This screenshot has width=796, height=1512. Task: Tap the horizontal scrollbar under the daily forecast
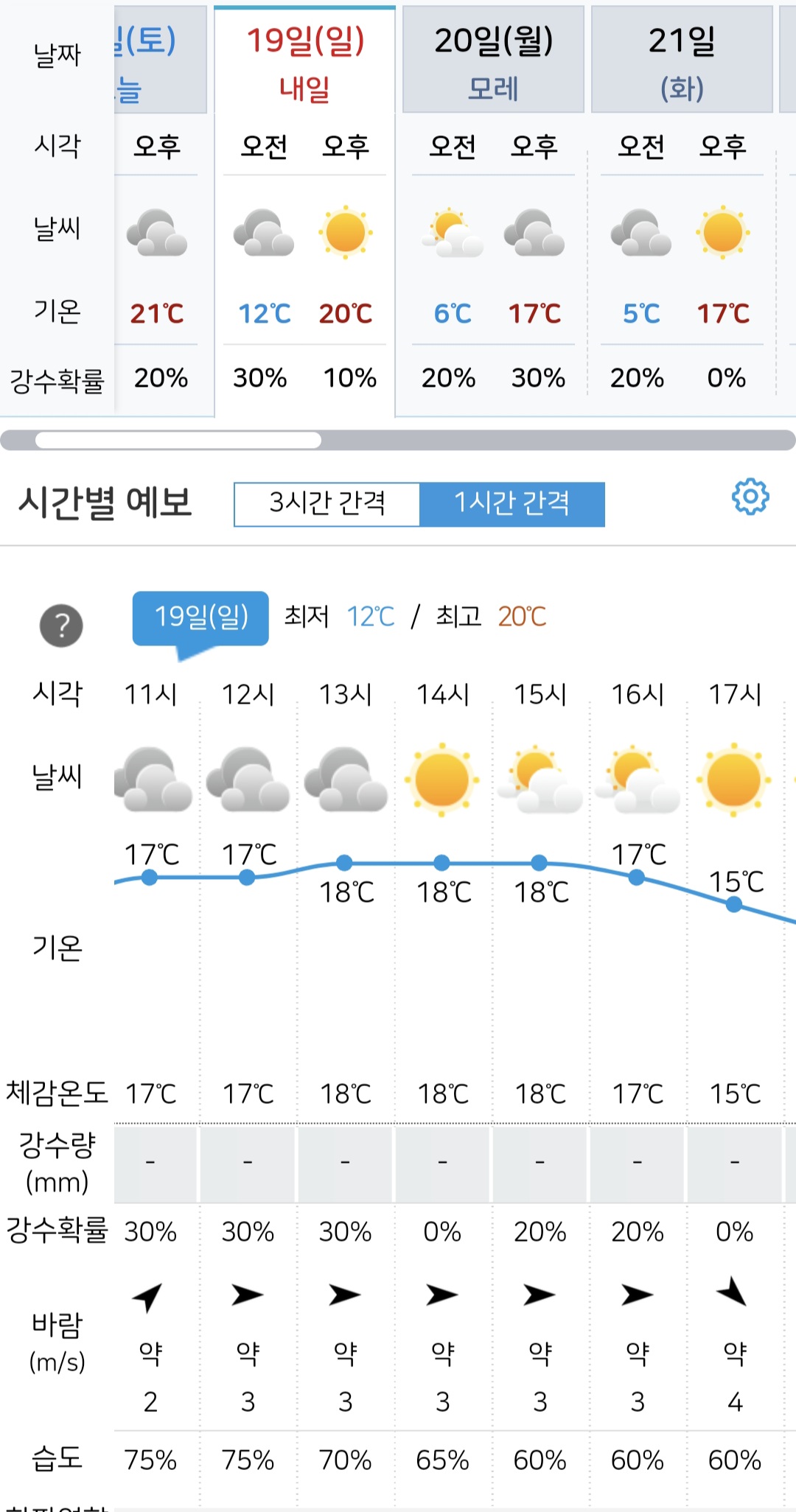coord(178,441)
